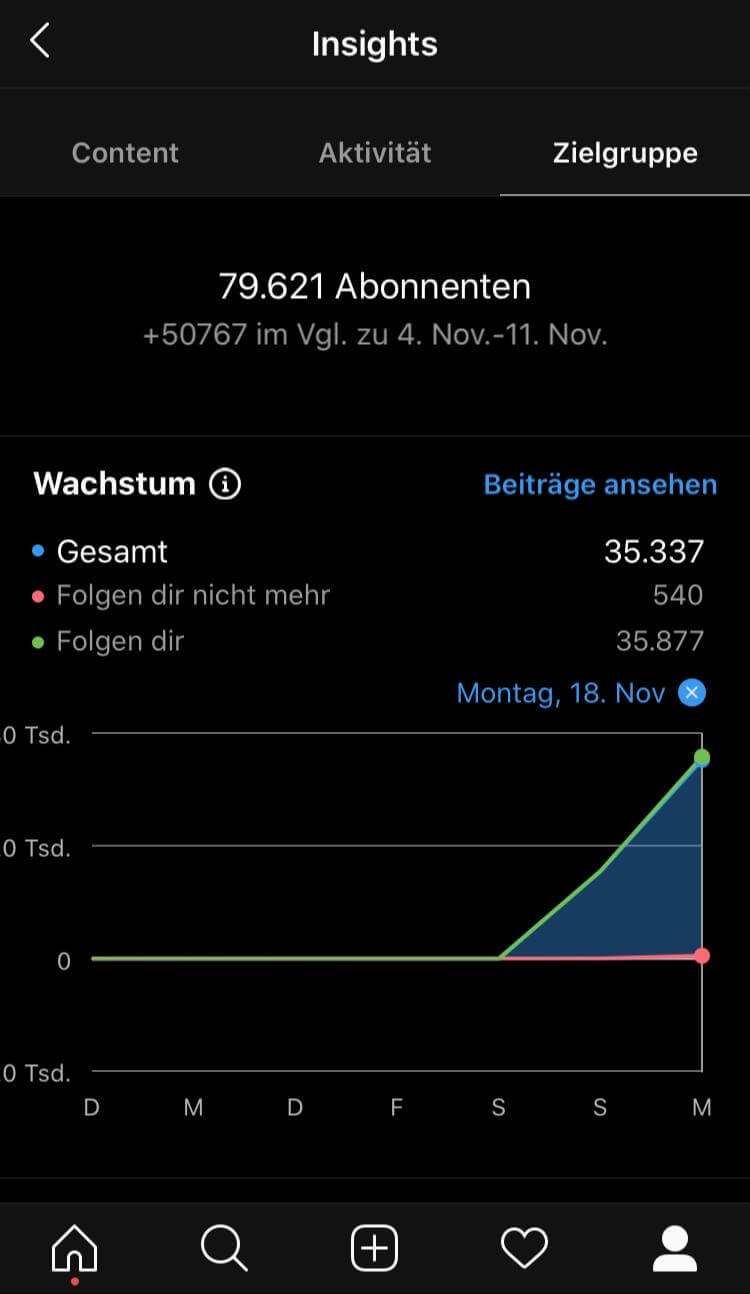Clear the Montag, 18. Nov selection
Screen dimensions: 750x1294
[692, 693]
